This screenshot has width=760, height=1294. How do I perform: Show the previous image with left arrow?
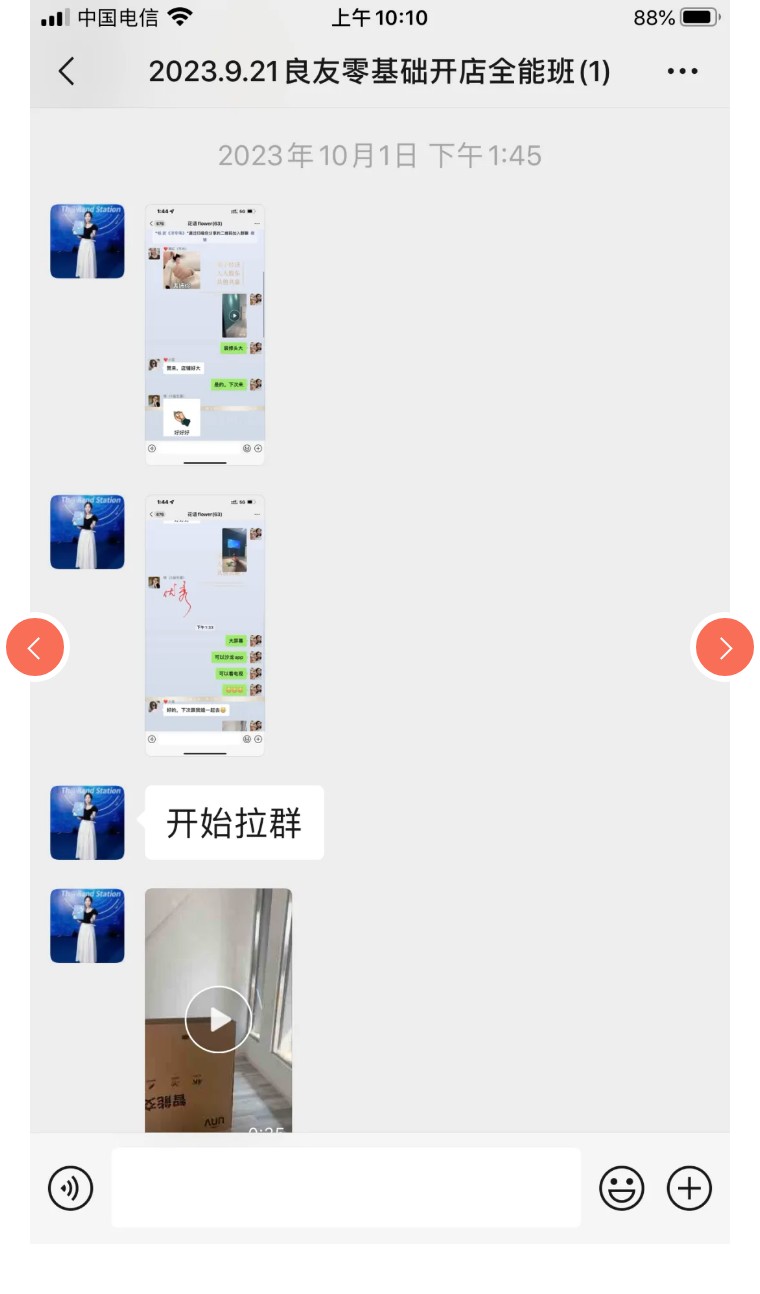[x=35, y=648]
